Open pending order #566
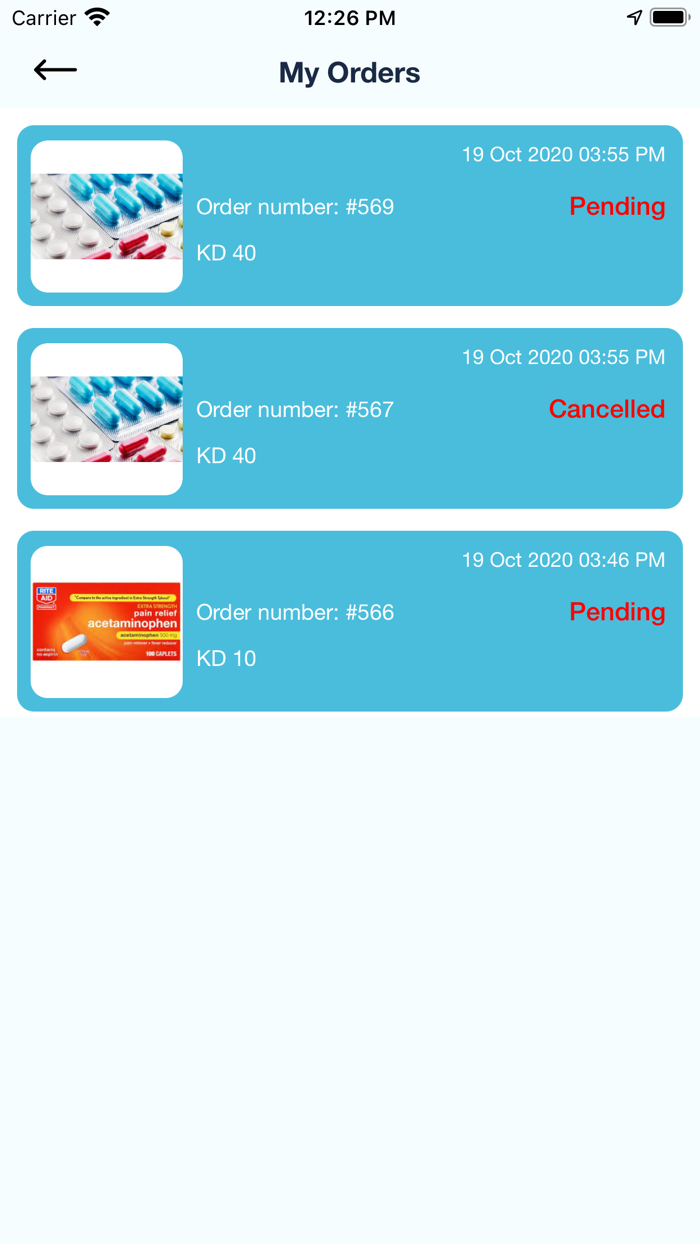Image resolution: width=700 pixels, height=1244 pixels. click(x=350, y=622)
